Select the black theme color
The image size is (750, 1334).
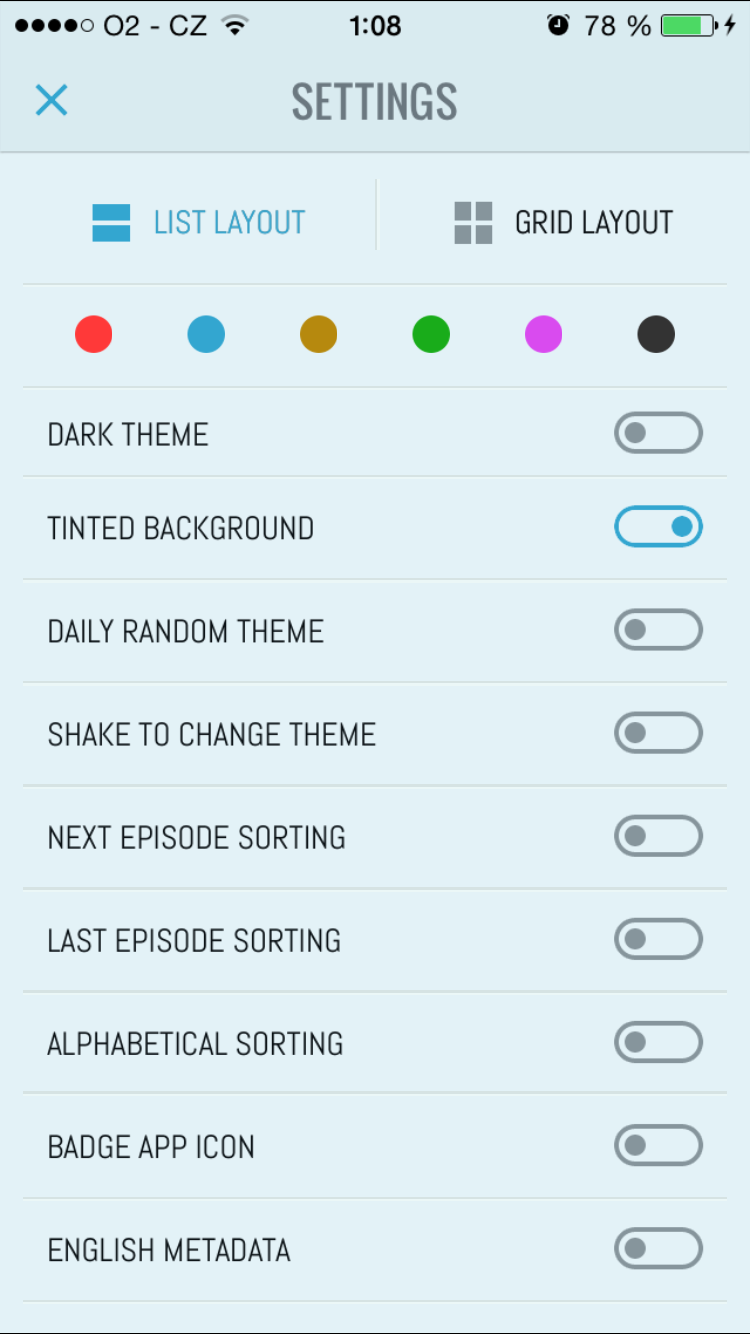click(x=656, y=334)
